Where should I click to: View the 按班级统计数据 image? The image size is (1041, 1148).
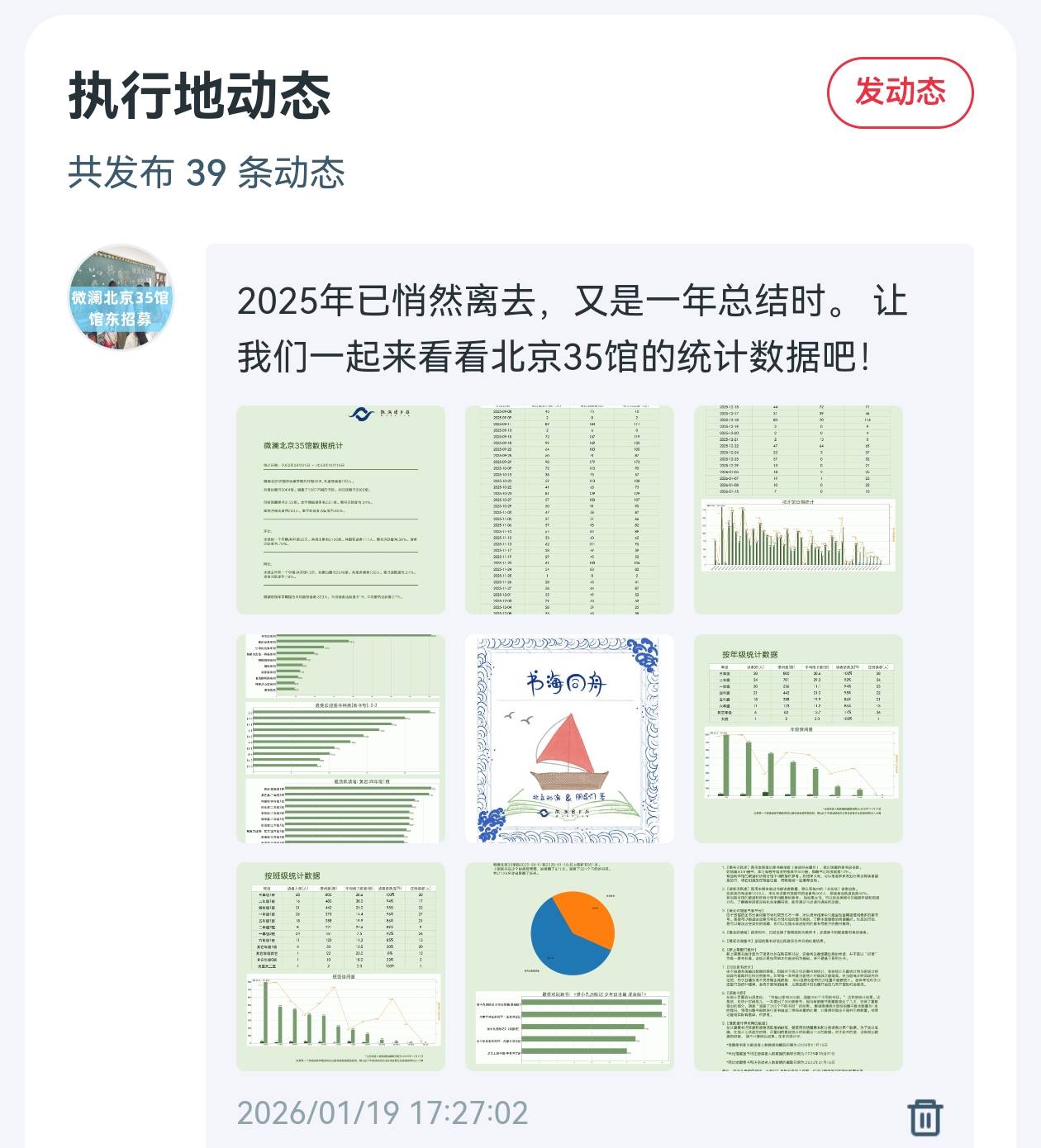point(340,966)
